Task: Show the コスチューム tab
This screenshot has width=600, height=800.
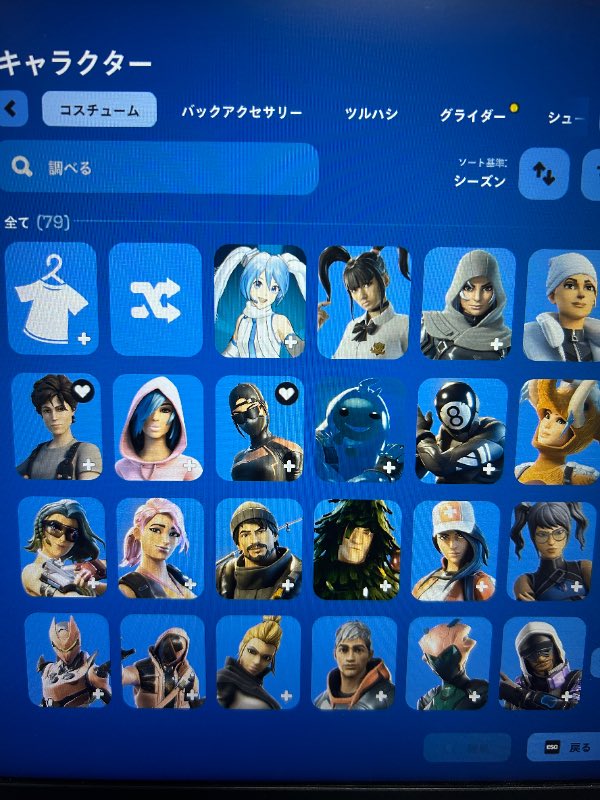Action: point(99,110)
